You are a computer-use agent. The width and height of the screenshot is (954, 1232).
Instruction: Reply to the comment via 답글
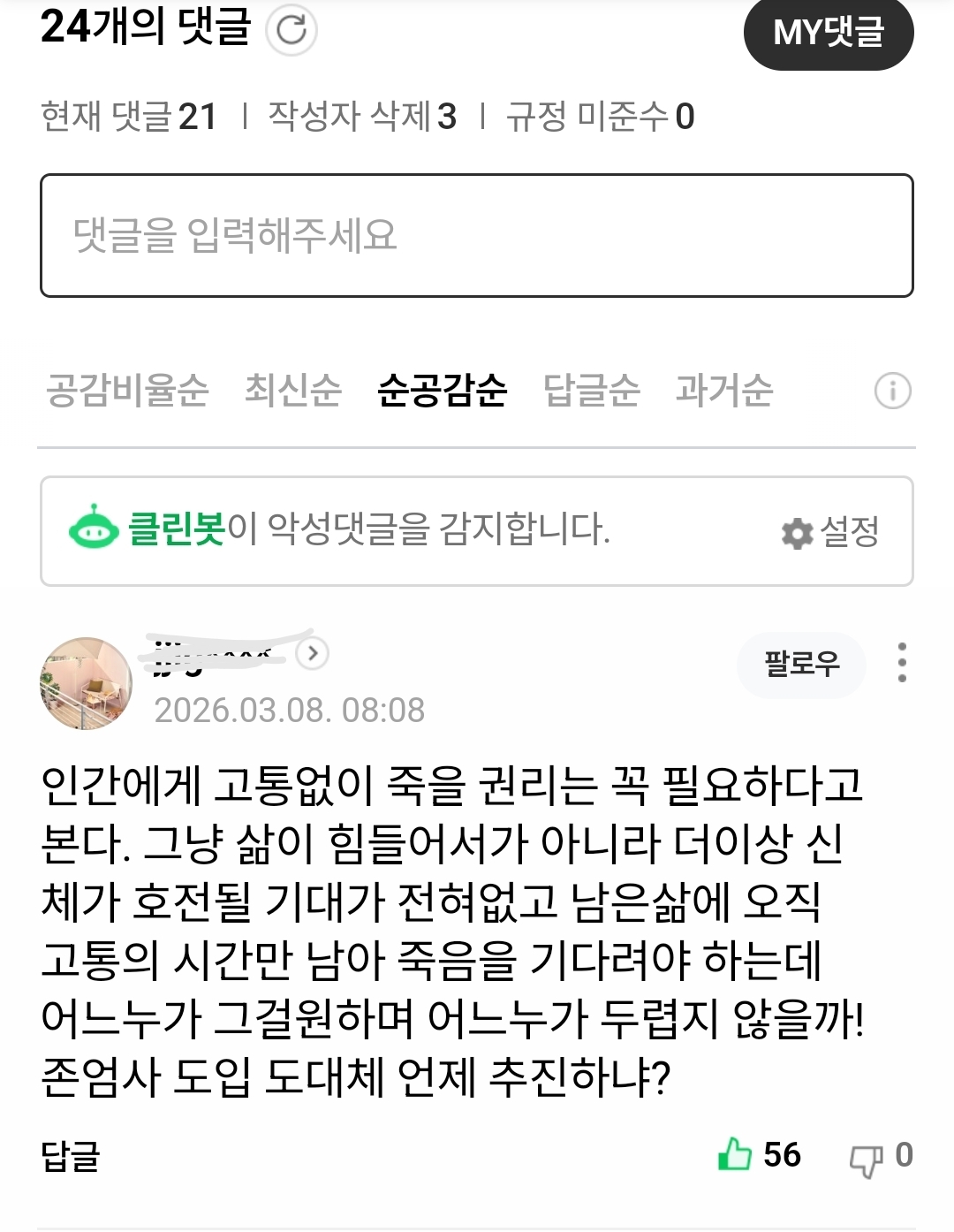coord(71,1155)
